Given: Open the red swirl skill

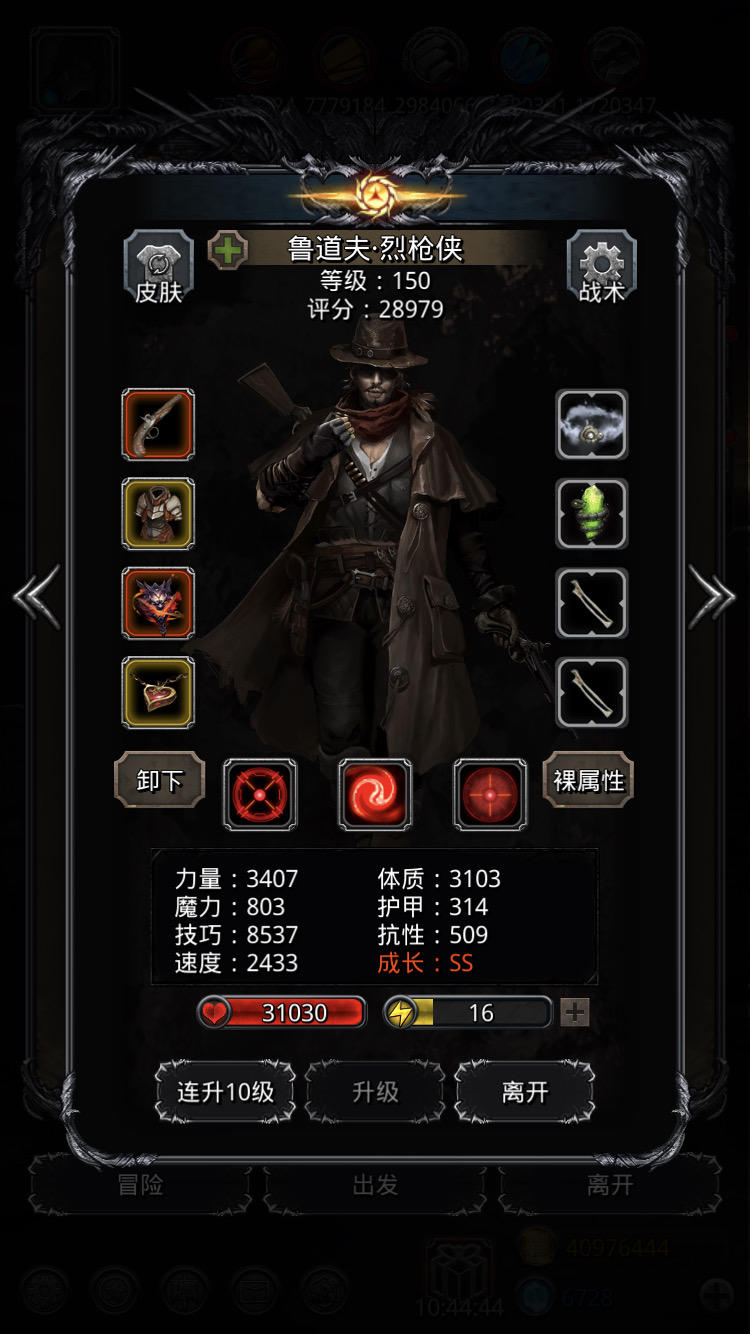Looking at the screenshot, I should coord(375,795).
